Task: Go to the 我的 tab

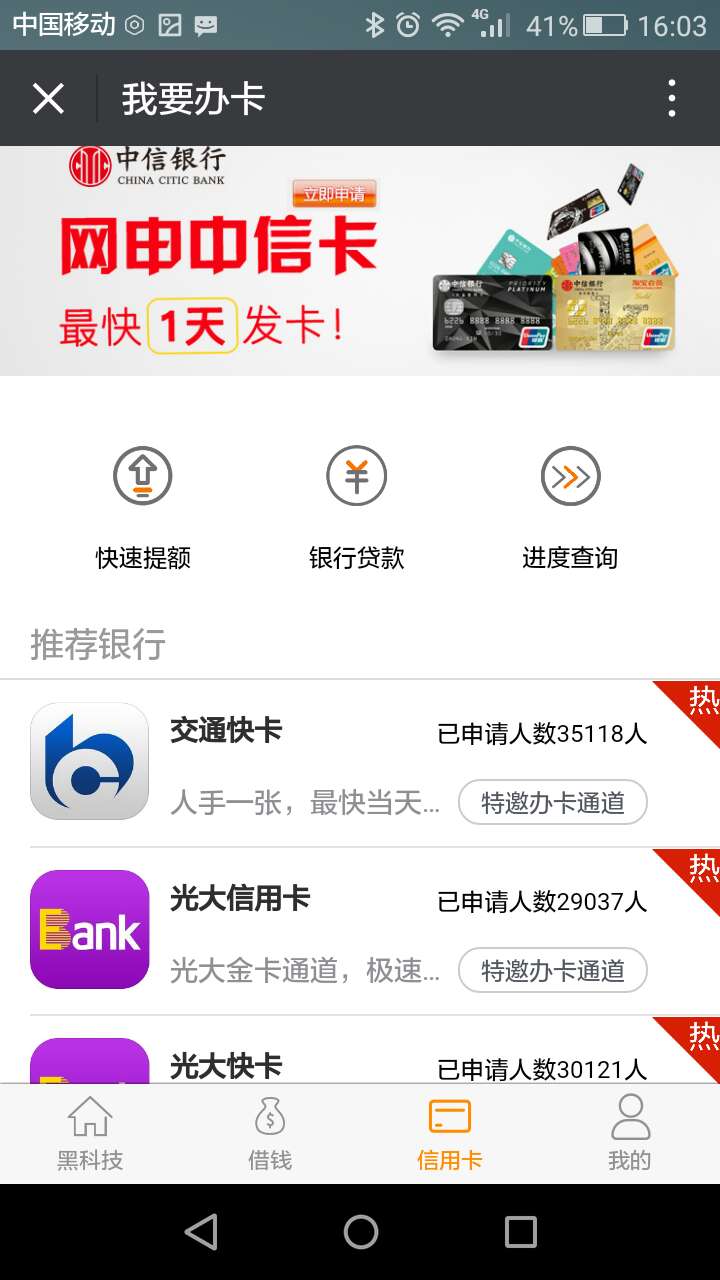Action: click(629, 1134)
